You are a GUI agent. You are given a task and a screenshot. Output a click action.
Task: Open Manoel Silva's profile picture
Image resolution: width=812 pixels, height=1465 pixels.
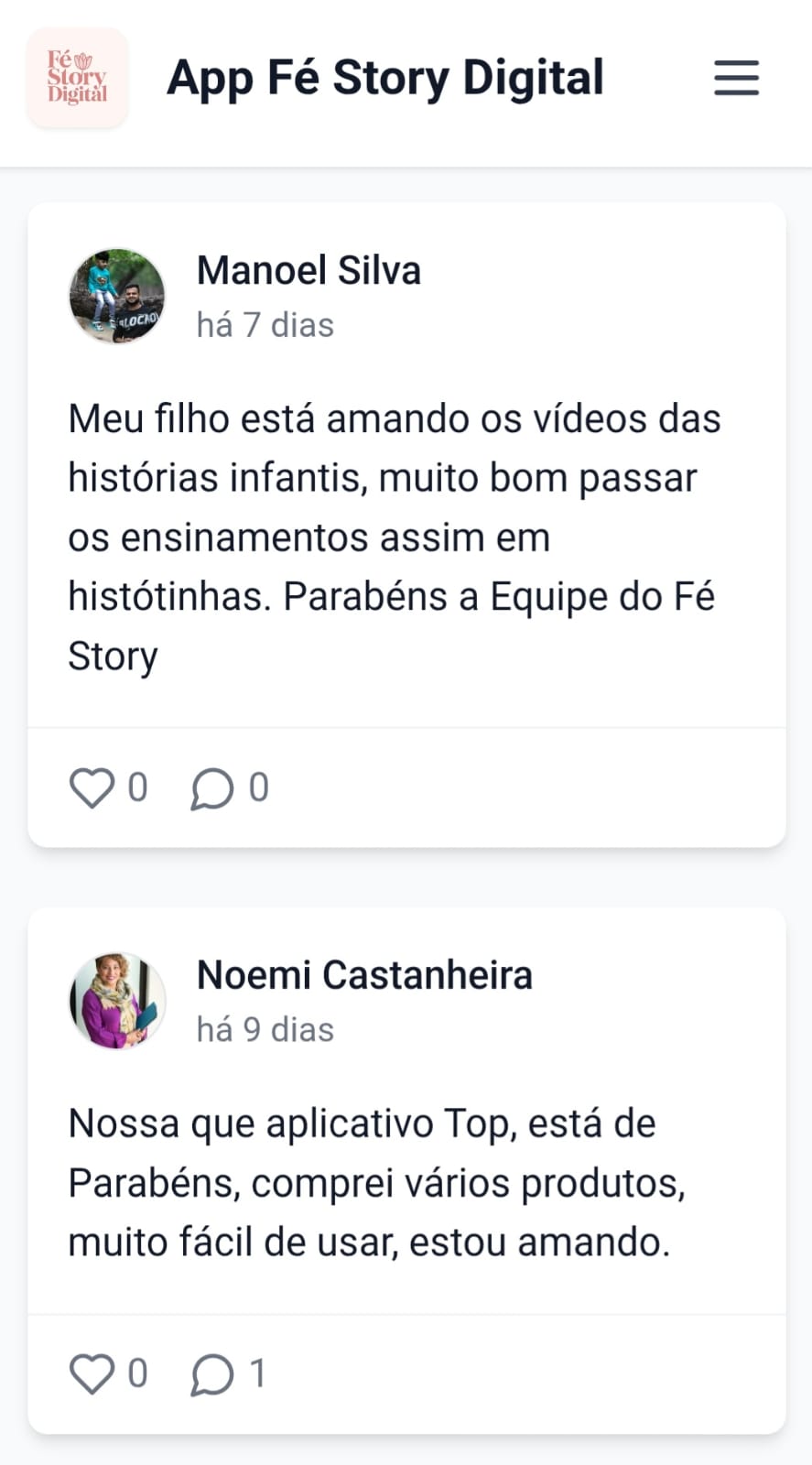tap(117, 296)
